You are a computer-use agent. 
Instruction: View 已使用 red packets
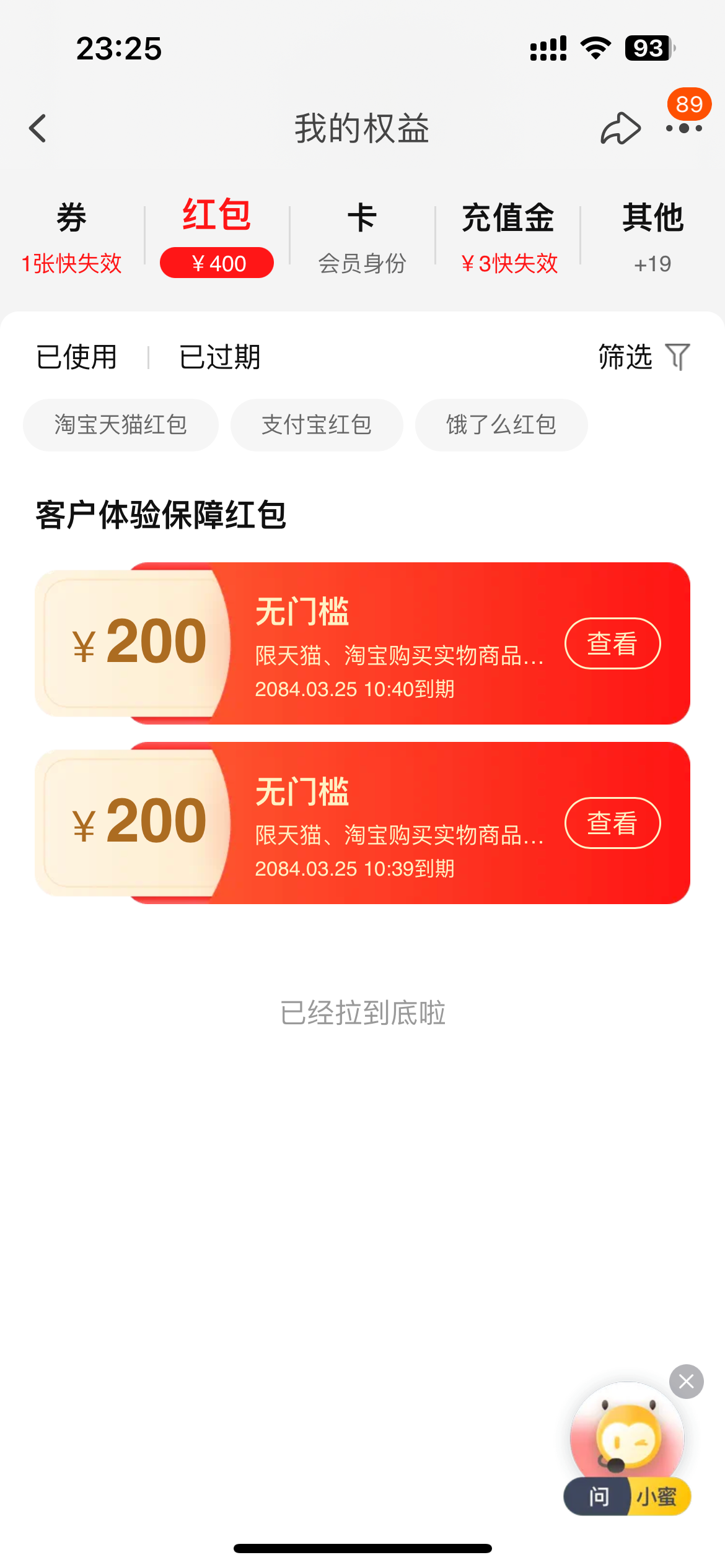point(77,357)
